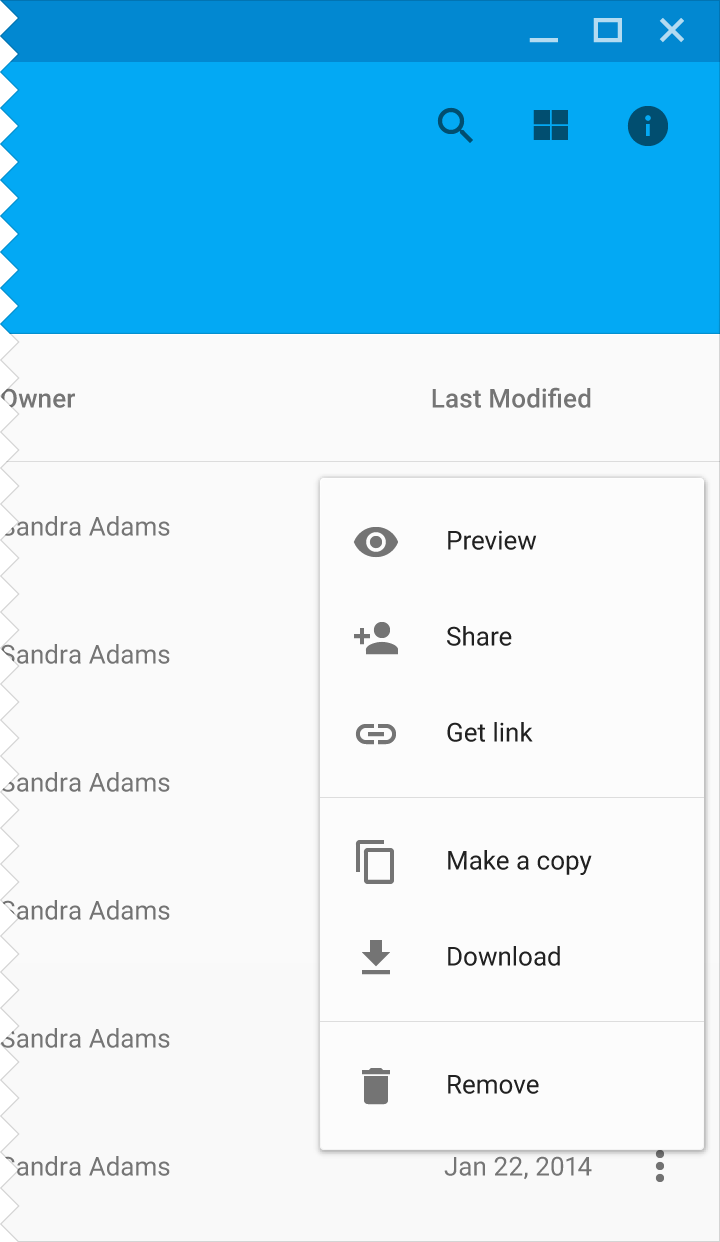Maximize the window
Screen dimensions: 720x1242
(607, 31)
